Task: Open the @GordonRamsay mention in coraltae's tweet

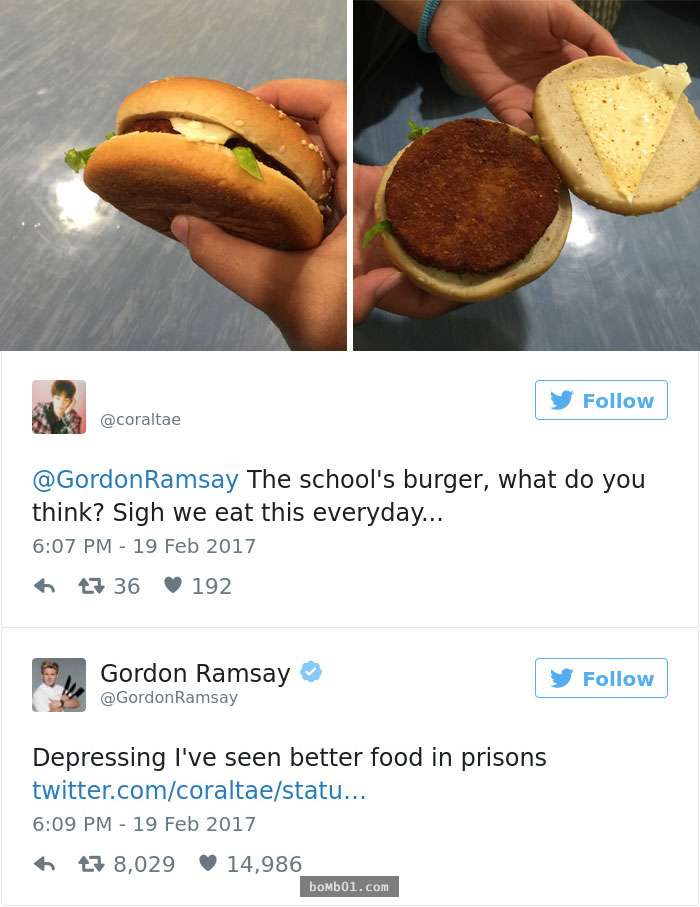Action: (x=135, y=480)
